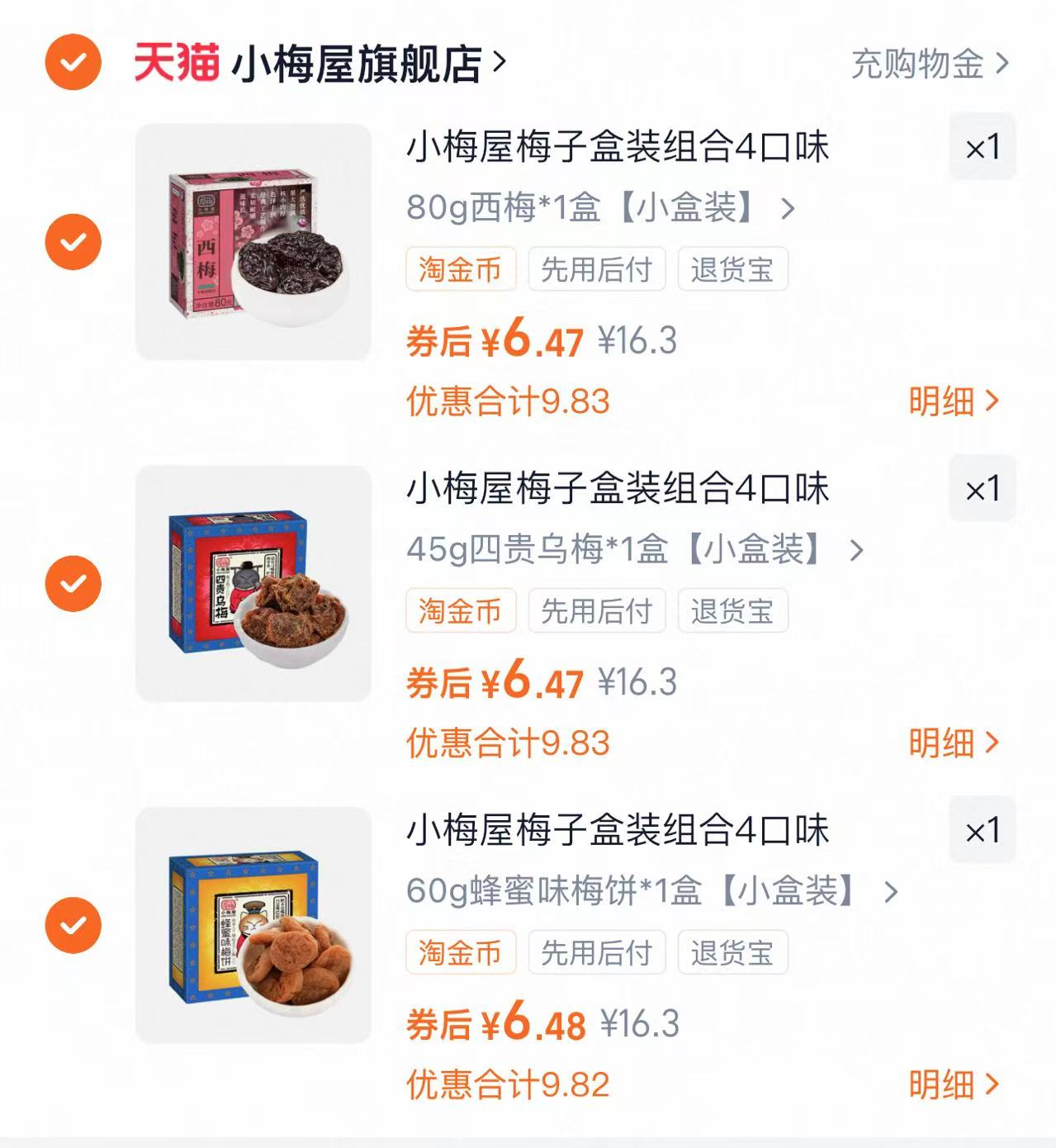Image resolution: width=1056 pixels, height=1148 pixels.
Task: Click the ×1 quantity of 四贵乌梅
Action: point(983,488)
